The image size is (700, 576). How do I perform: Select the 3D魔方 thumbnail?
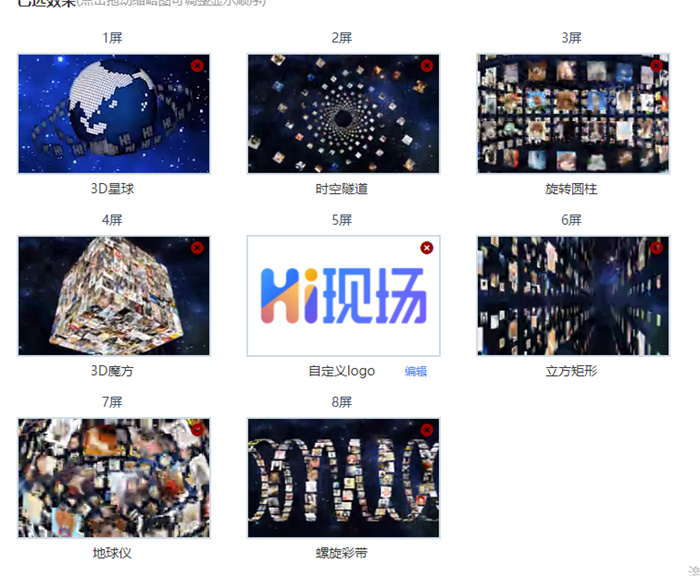tap(113, 296)
